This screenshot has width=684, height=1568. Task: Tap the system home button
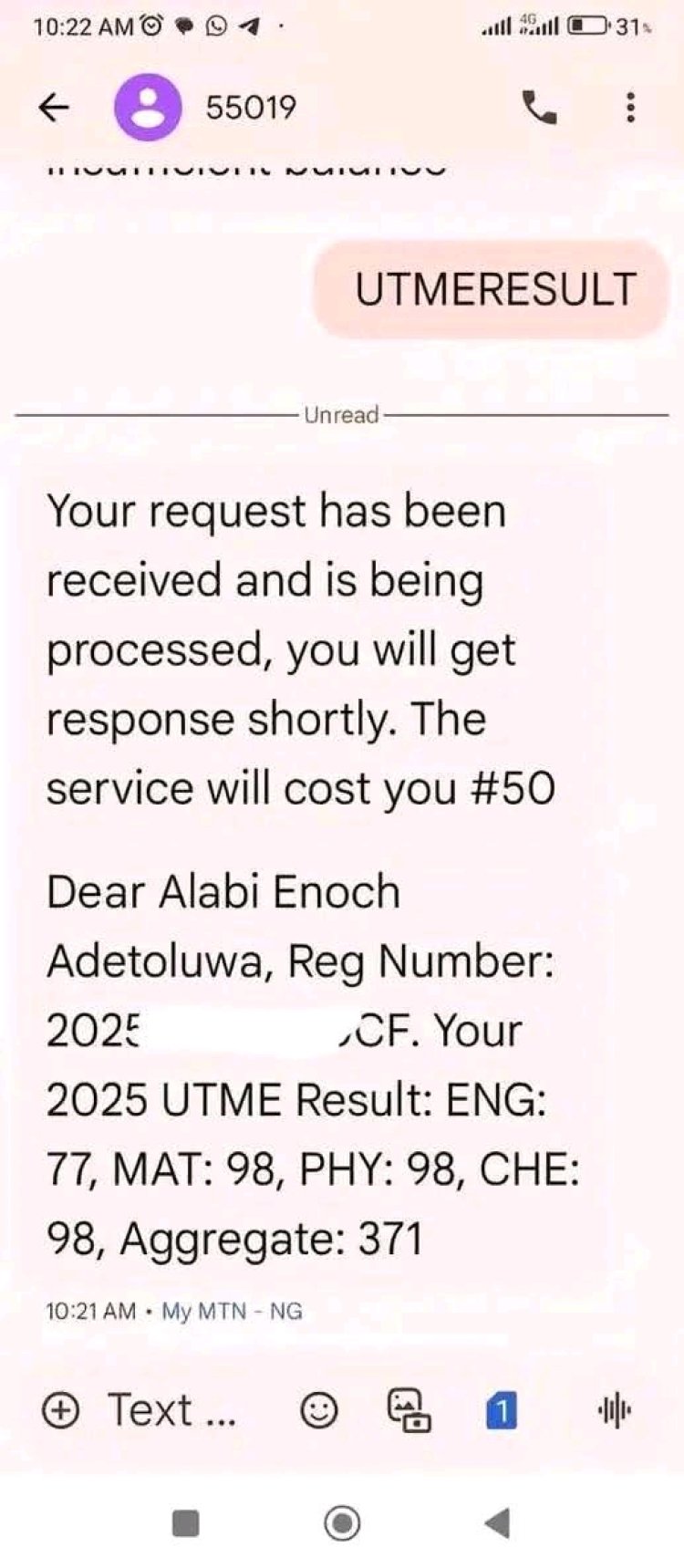coord(342,1522)
